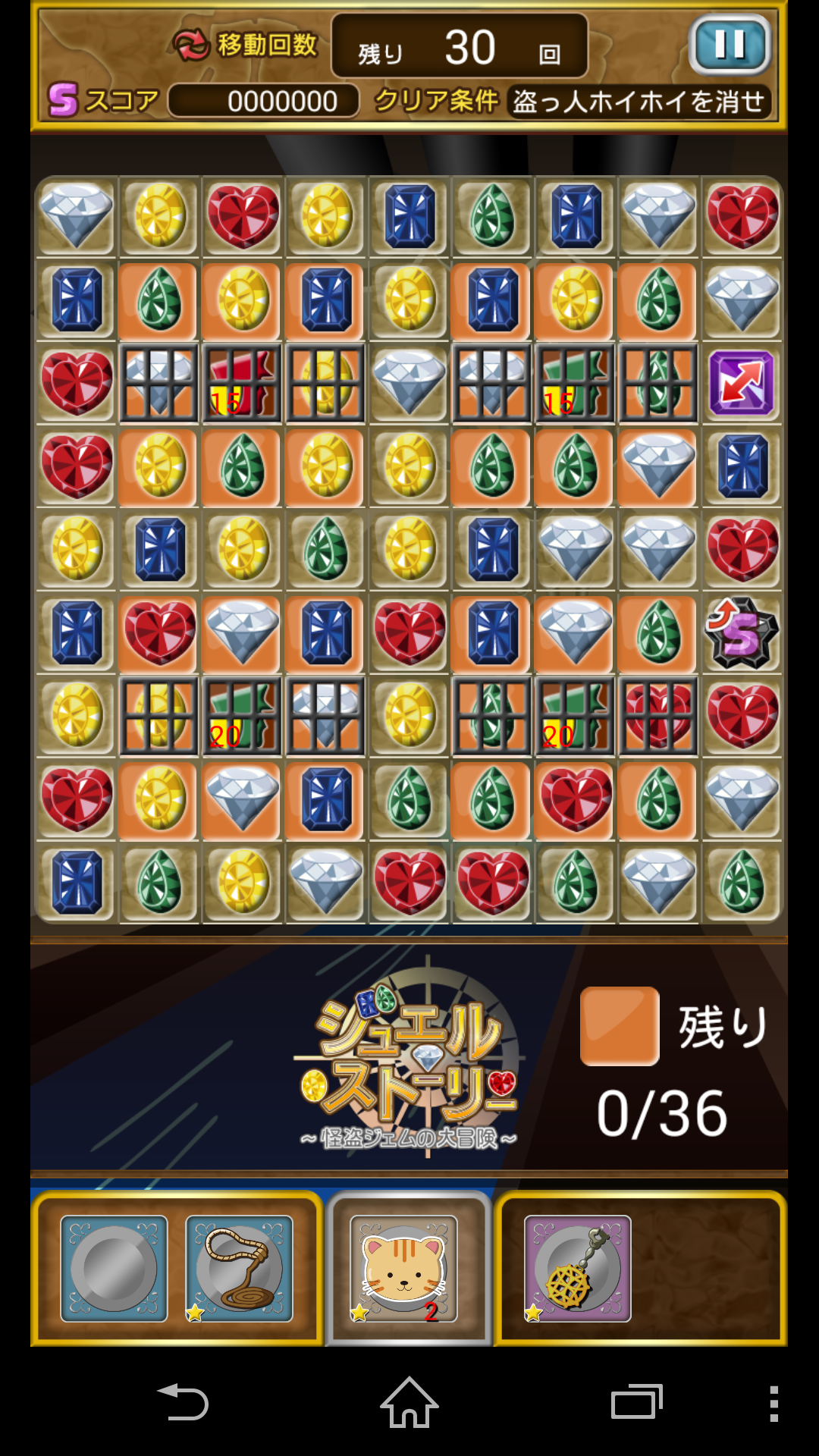The width and height of the screenshot is (819, 1456).
Task: Tap the empty silver item slot
Action: tap(114, 1269)
